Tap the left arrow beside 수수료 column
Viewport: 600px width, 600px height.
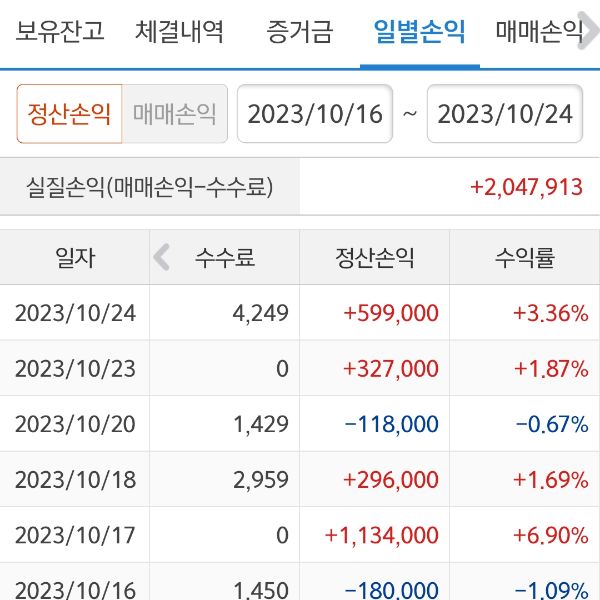tap(163, 258)
